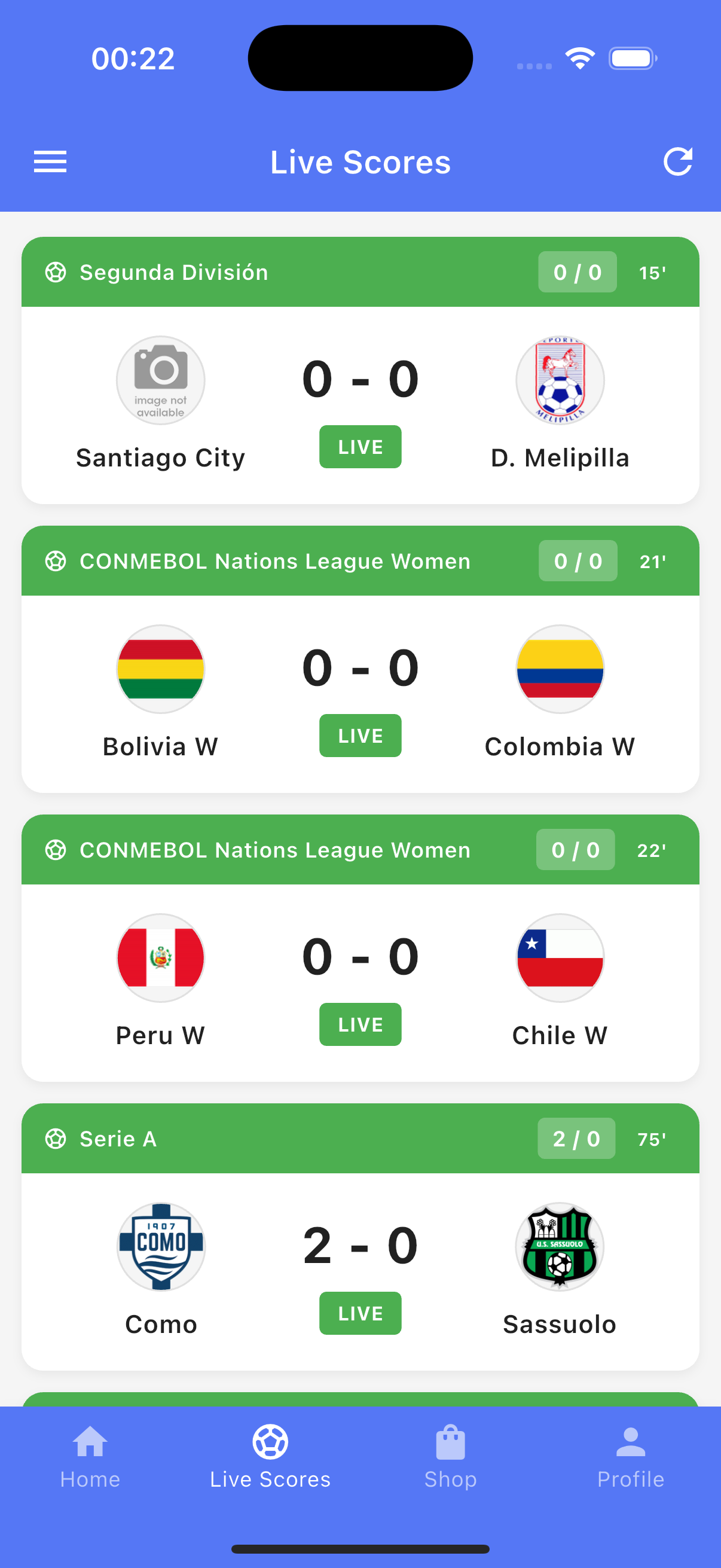721x1568 pixels.
Task: Select the Home icon in bottom navigation
Action: (x=90, y=1444)
